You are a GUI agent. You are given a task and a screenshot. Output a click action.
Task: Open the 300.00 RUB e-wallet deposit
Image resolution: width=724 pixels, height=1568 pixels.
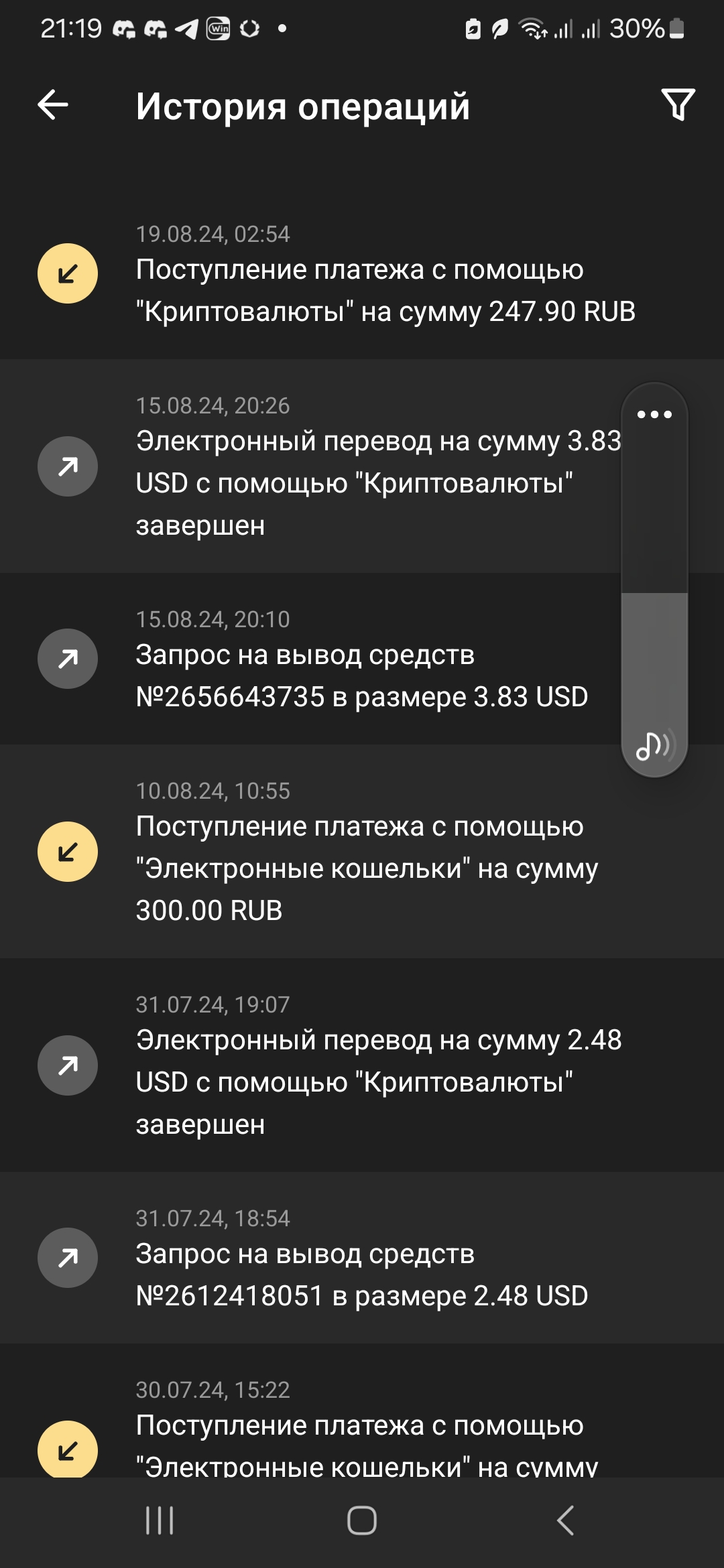coord(362,851)
